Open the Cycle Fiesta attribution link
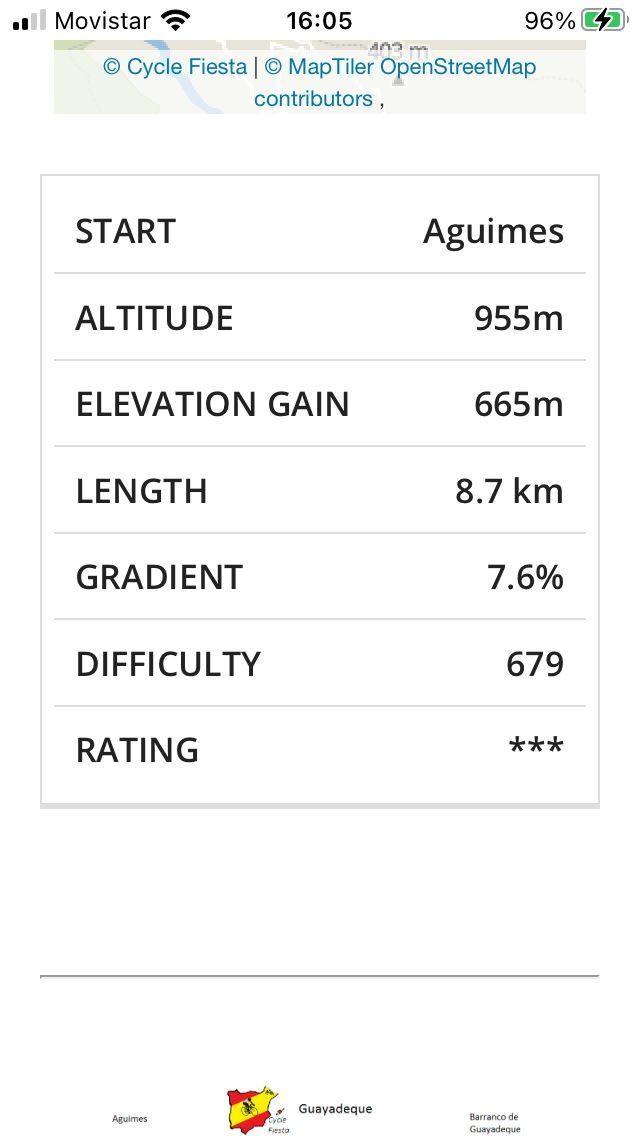Image resolution: width=640 pixels, height=1136 pixels. (x=175, y=67)
